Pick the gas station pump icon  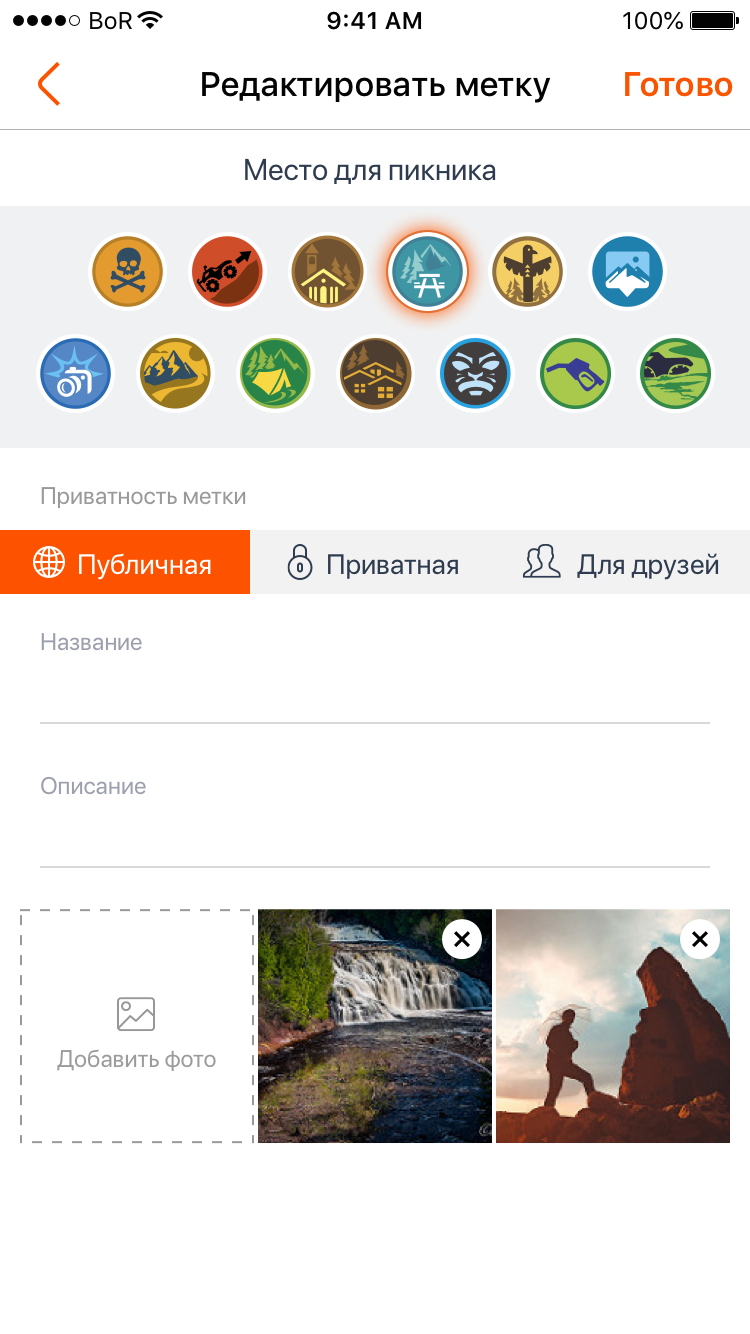(x=575, y=374)
